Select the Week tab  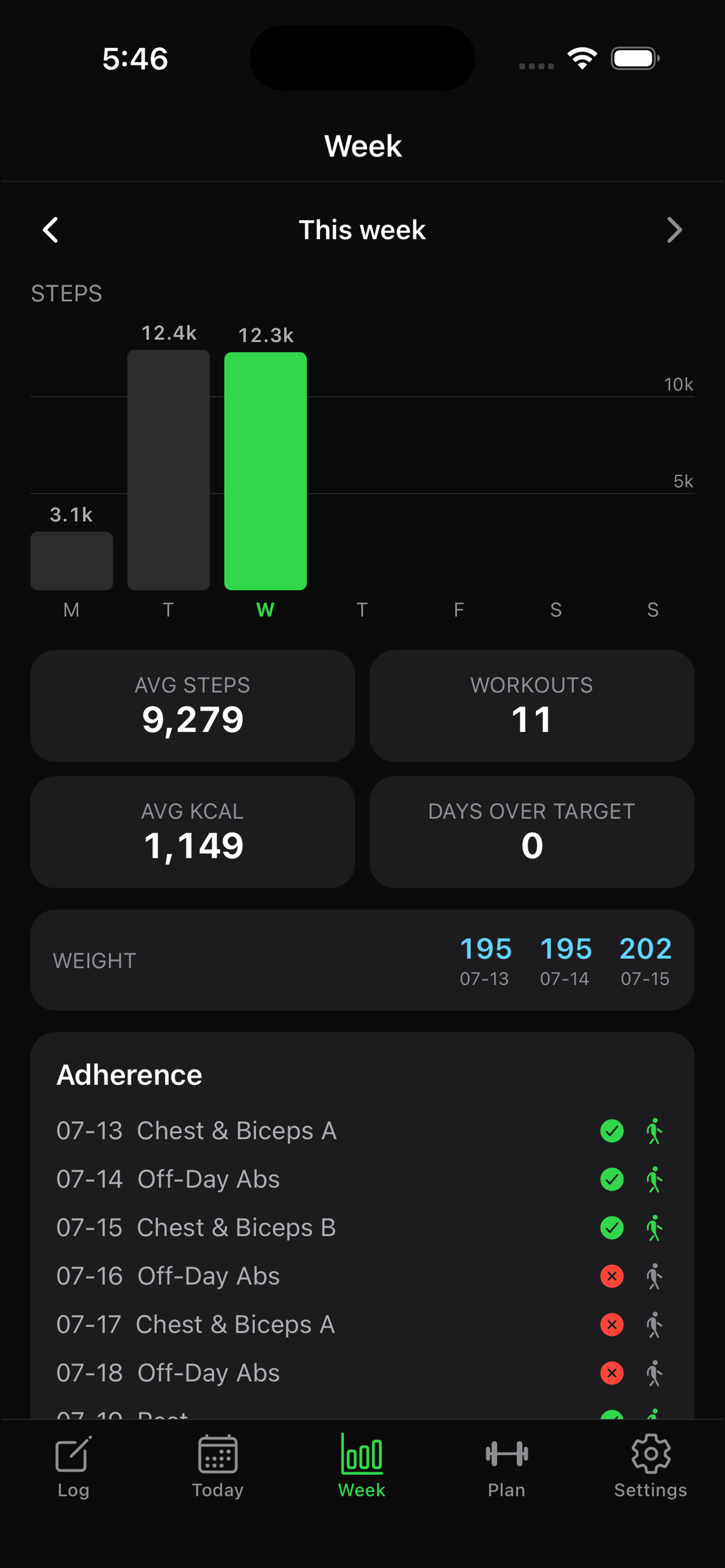361,1467
